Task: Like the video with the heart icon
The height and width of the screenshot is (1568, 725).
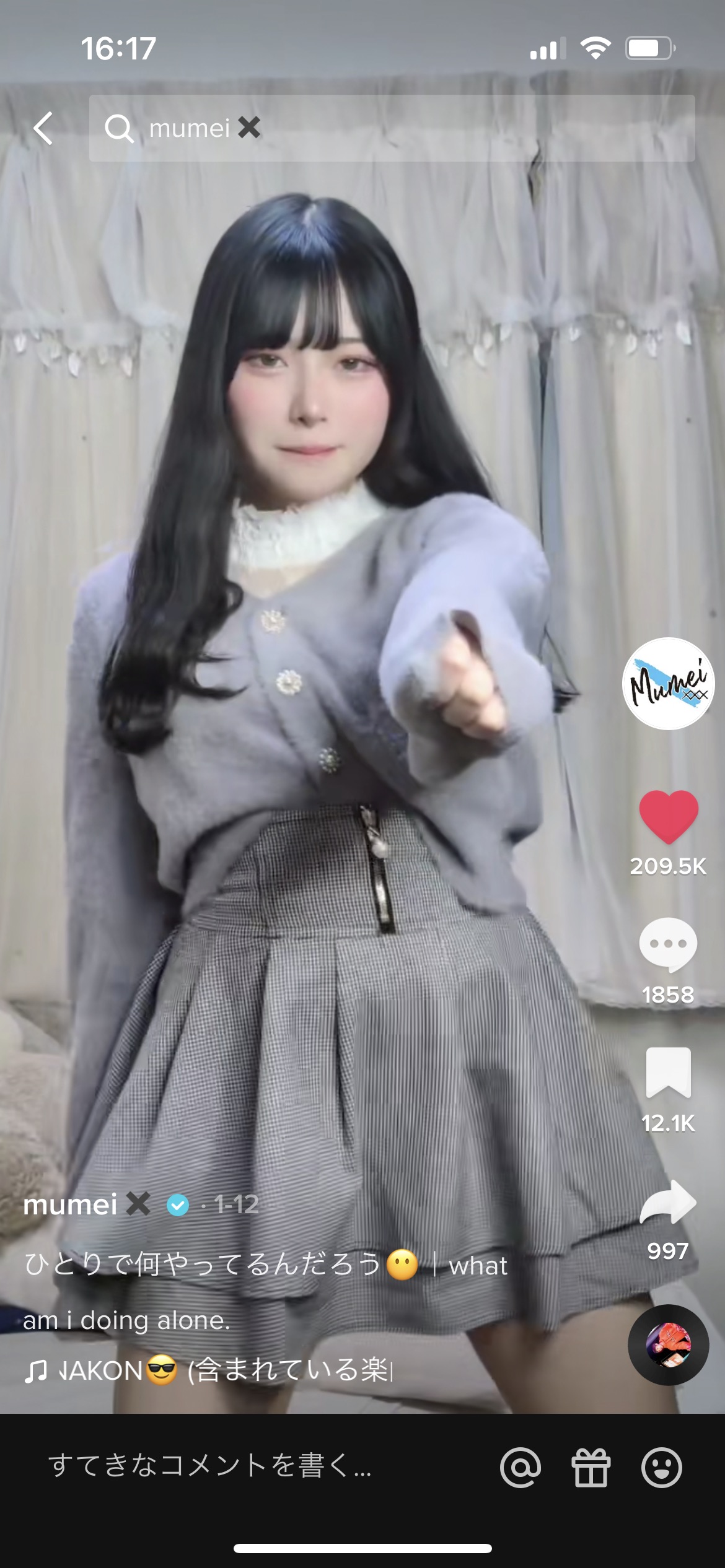Action: (x=668, y=817)
